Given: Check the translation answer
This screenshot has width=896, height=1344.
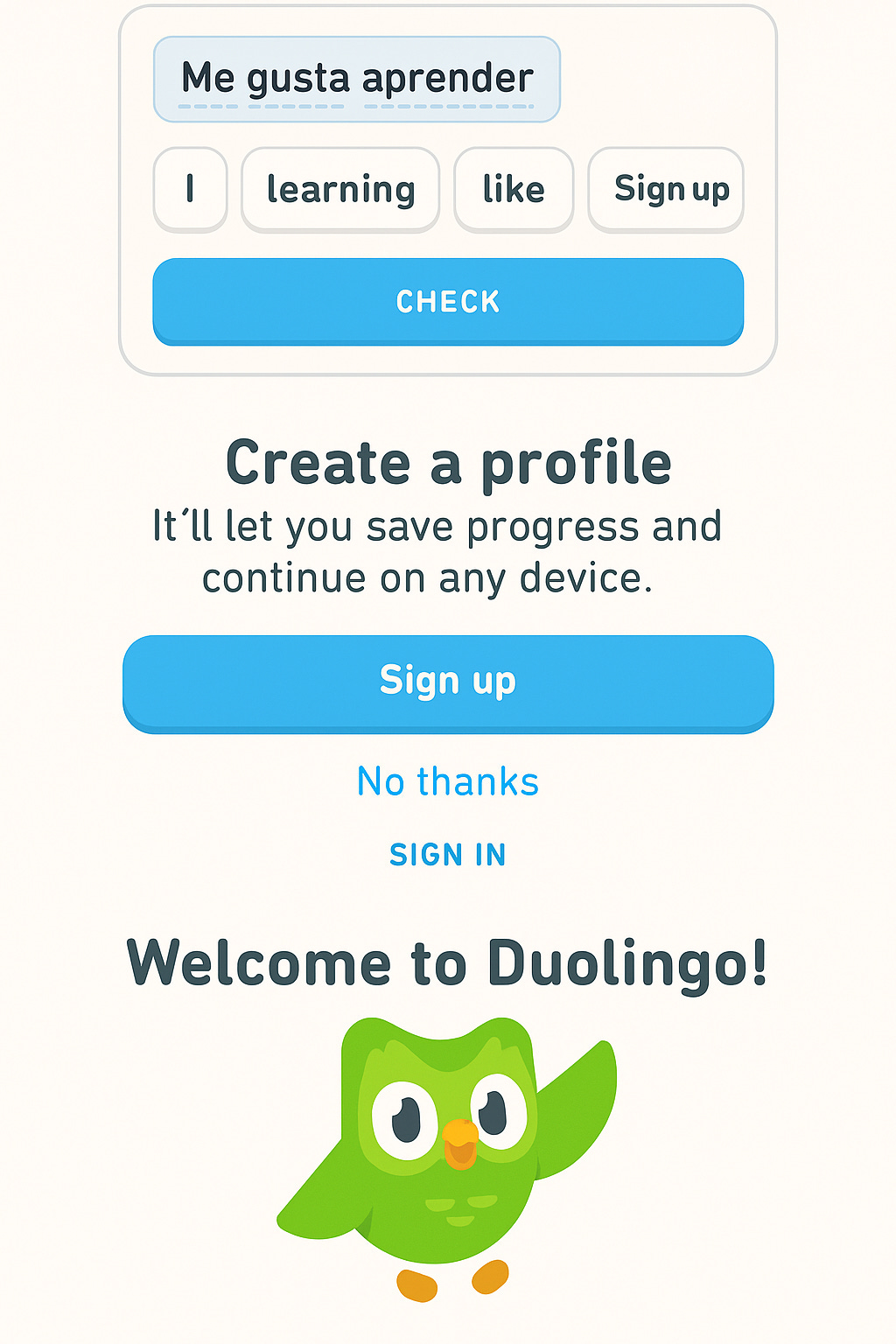Looking at the screenshot, I should (x=448, y=301).
